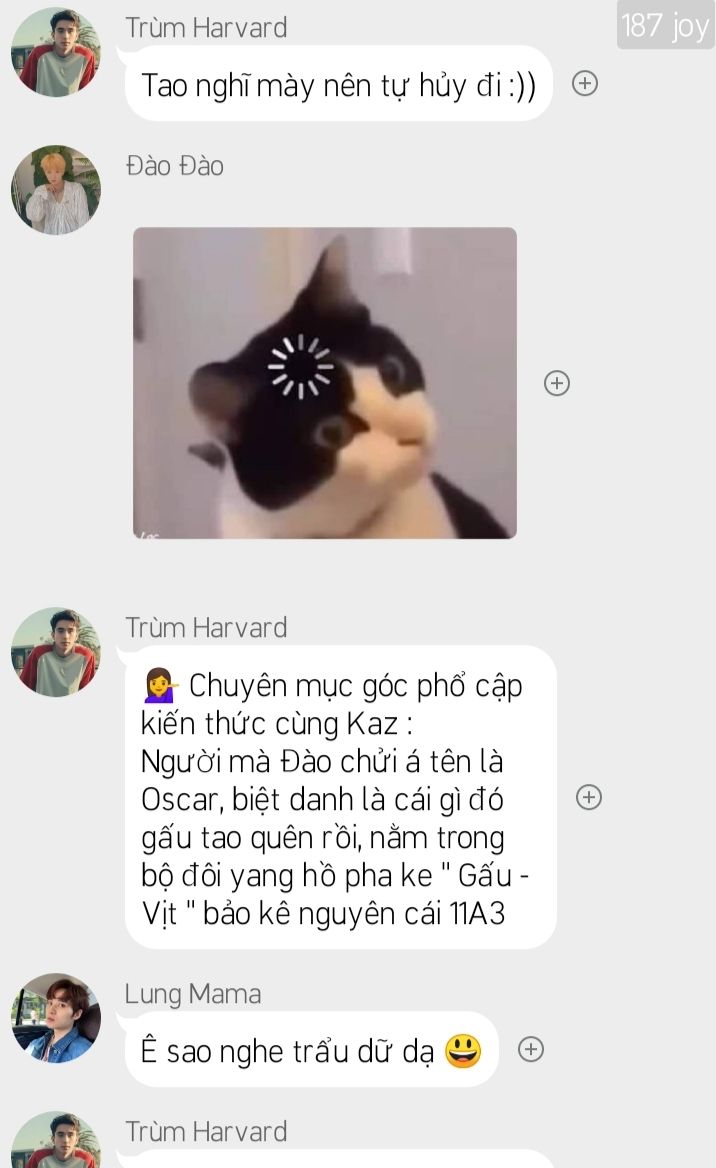This screenshot has width=716, height=1168.
Task: Open Lung Mama's profile avatar
Action: pos(56,1018)
